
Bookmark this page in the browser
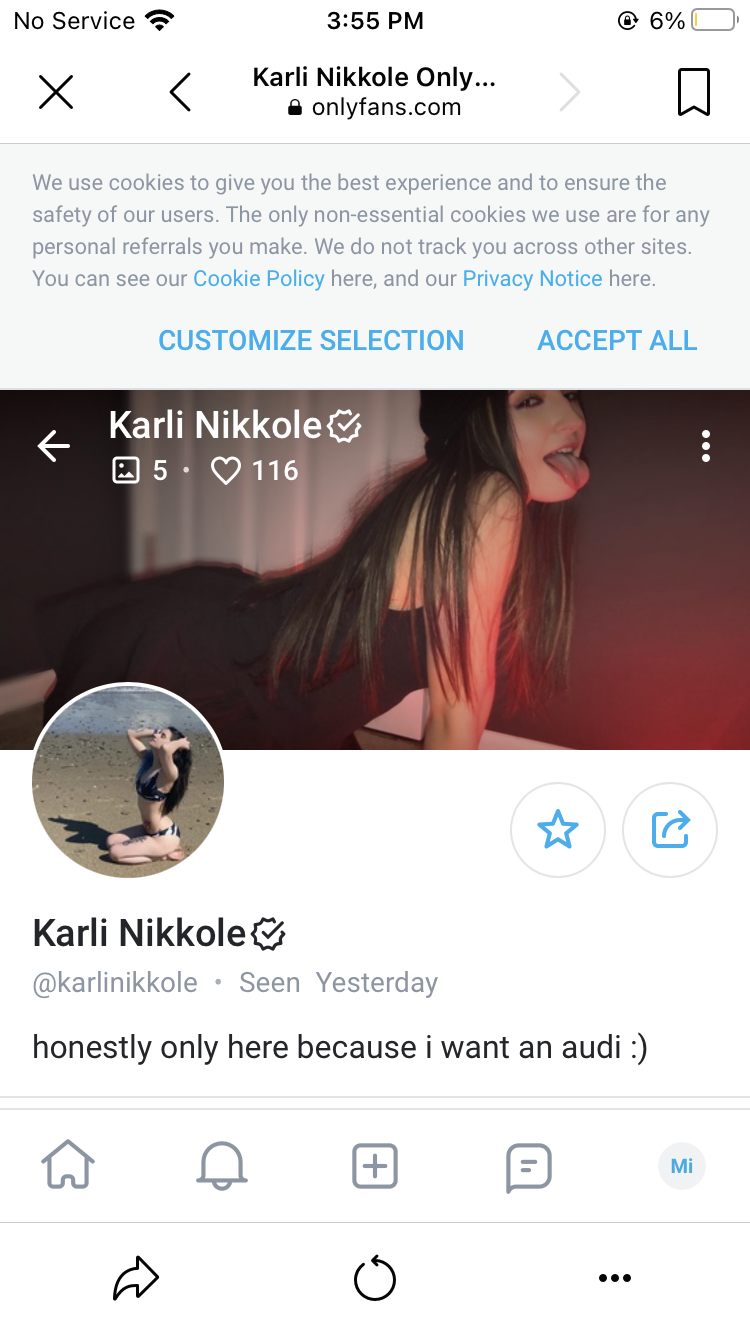point(693,92)
